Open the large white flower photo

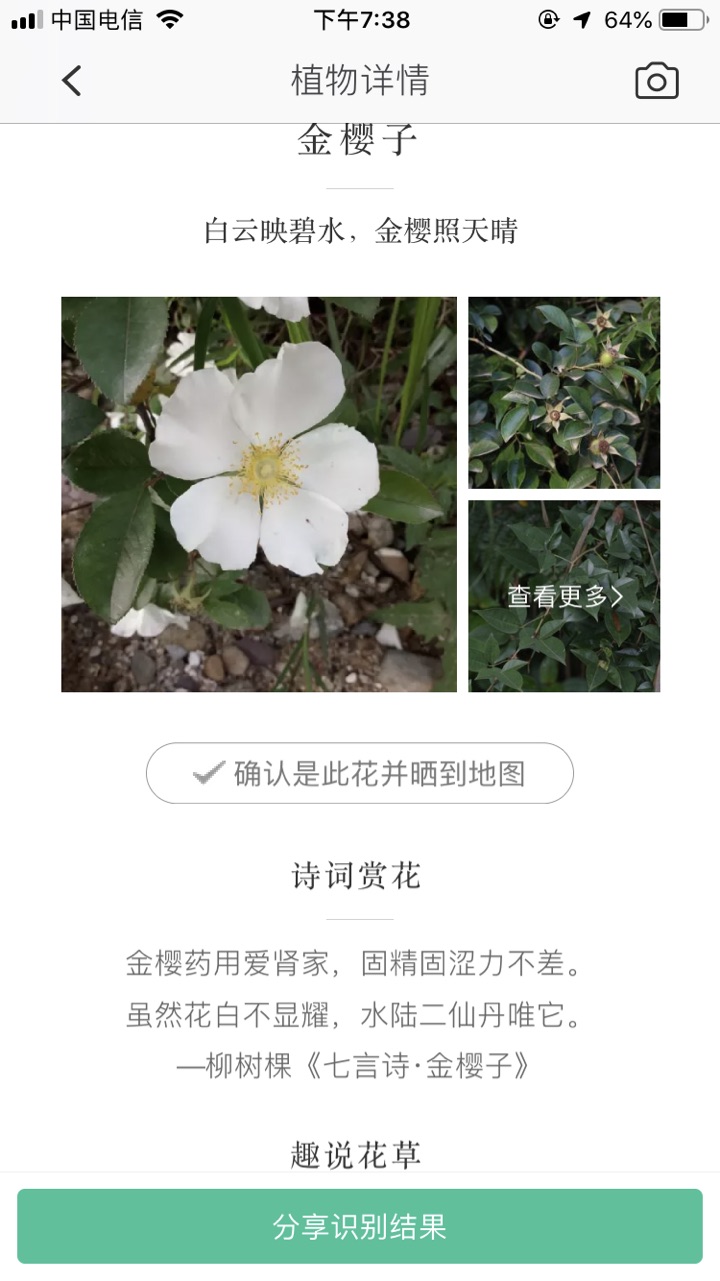(259, 494)
